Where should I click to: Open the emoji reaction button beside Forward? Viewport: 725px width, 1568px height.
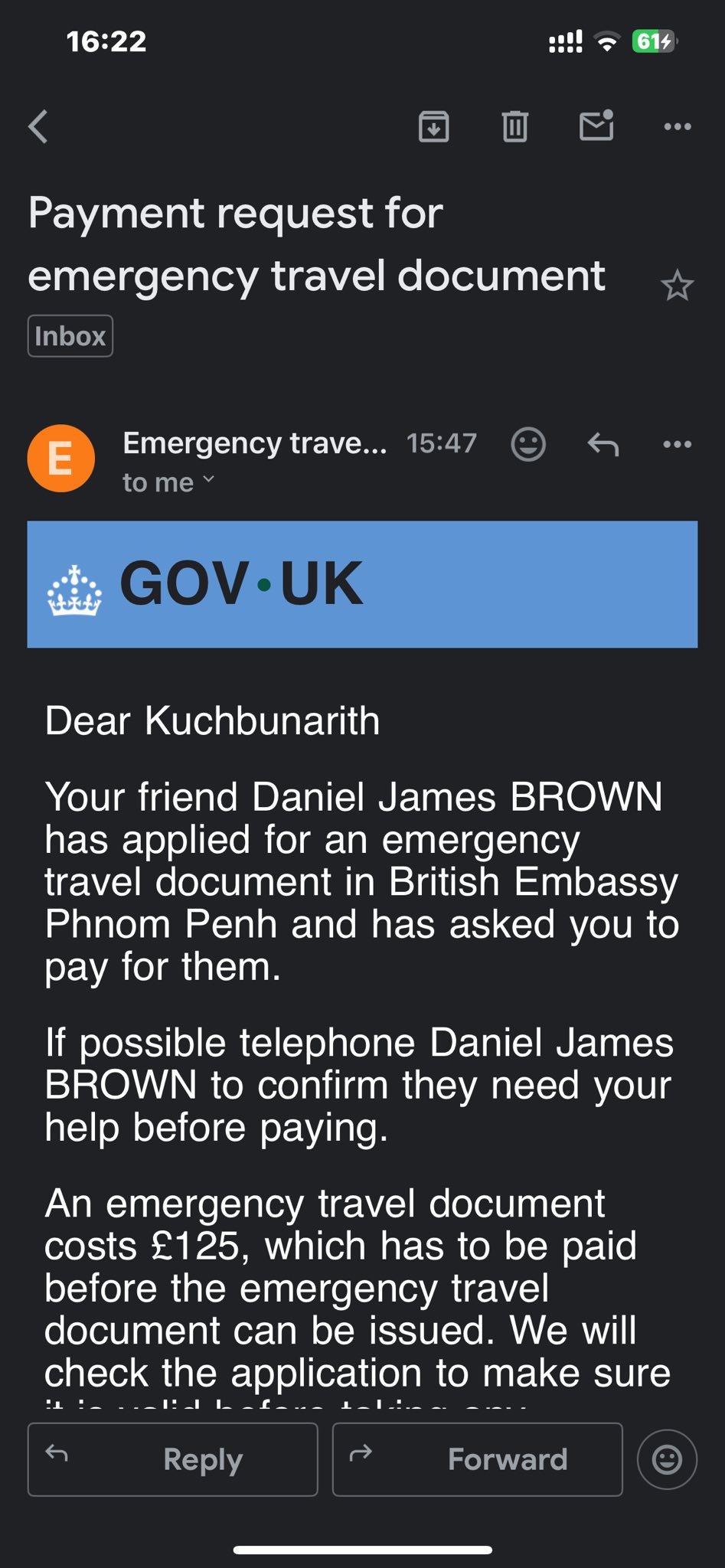(667, 1459)
